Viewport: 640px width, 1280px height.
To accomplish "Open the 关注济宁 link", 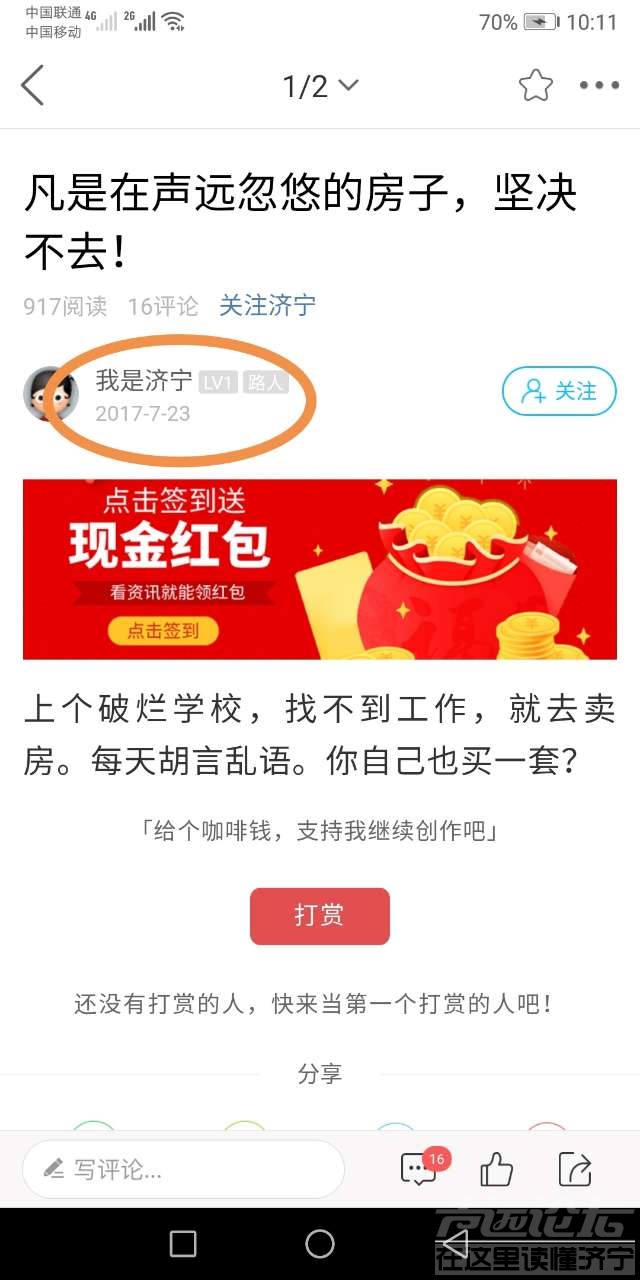I will 267,306.
